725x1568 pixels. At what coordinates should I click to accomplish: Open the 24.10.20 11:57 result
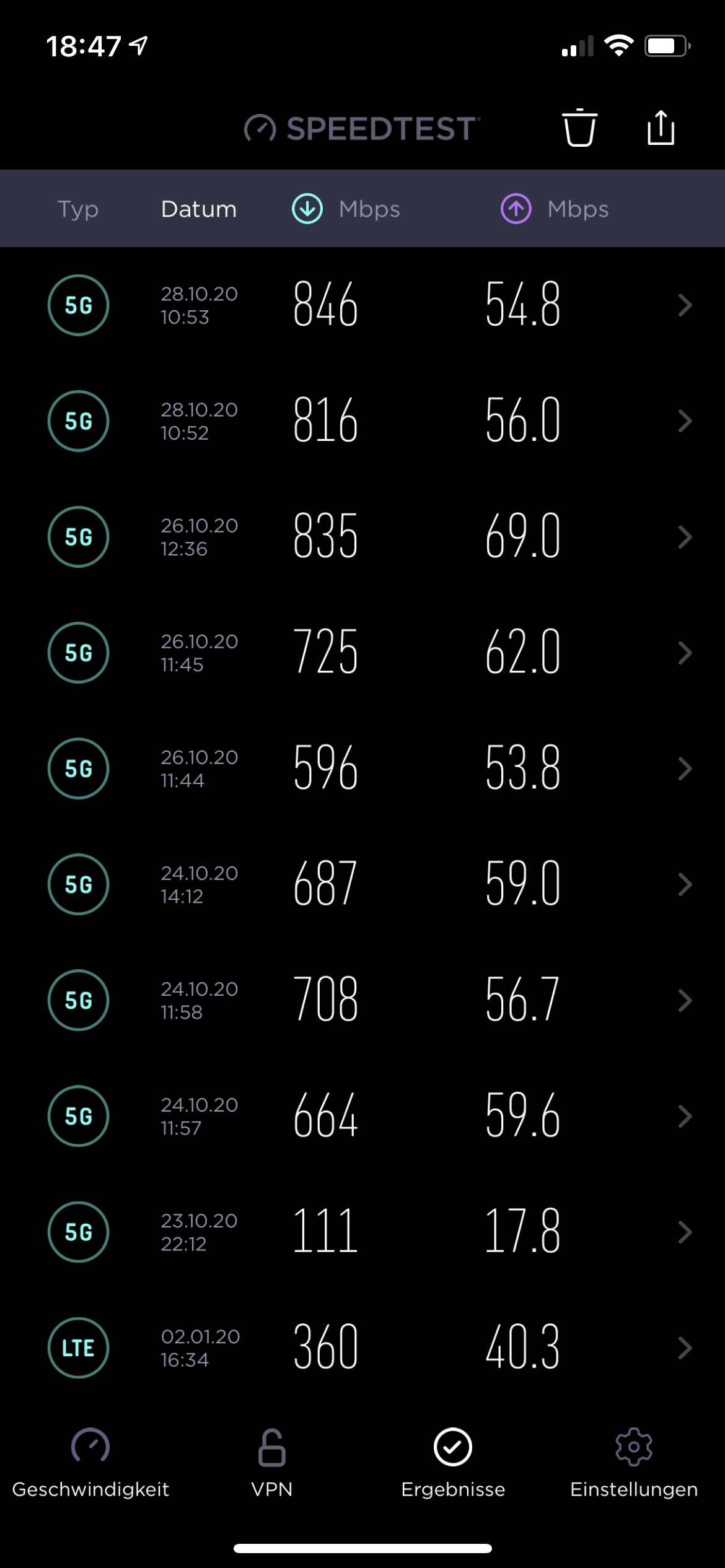tap(362, 1116)
